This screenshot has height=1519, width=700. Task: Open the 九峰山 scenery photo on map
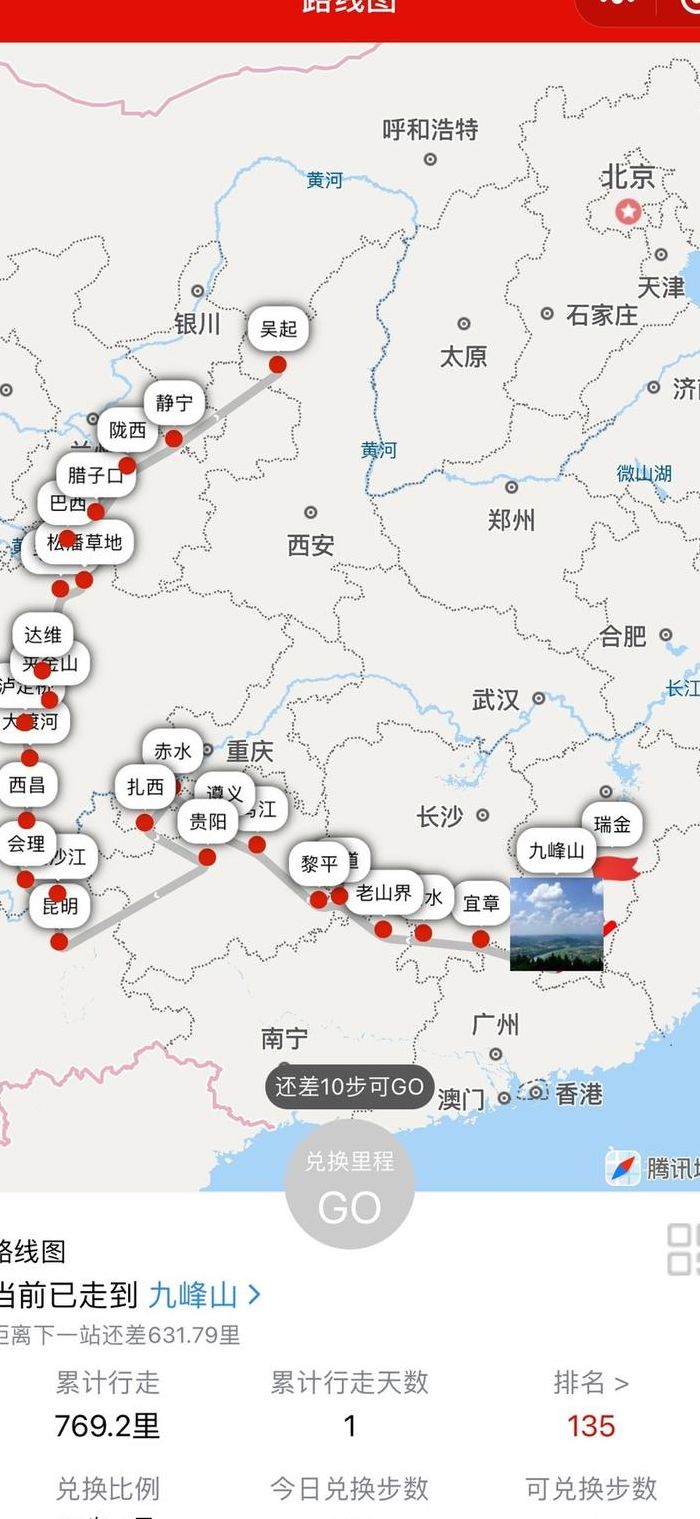tap(557, 924)
